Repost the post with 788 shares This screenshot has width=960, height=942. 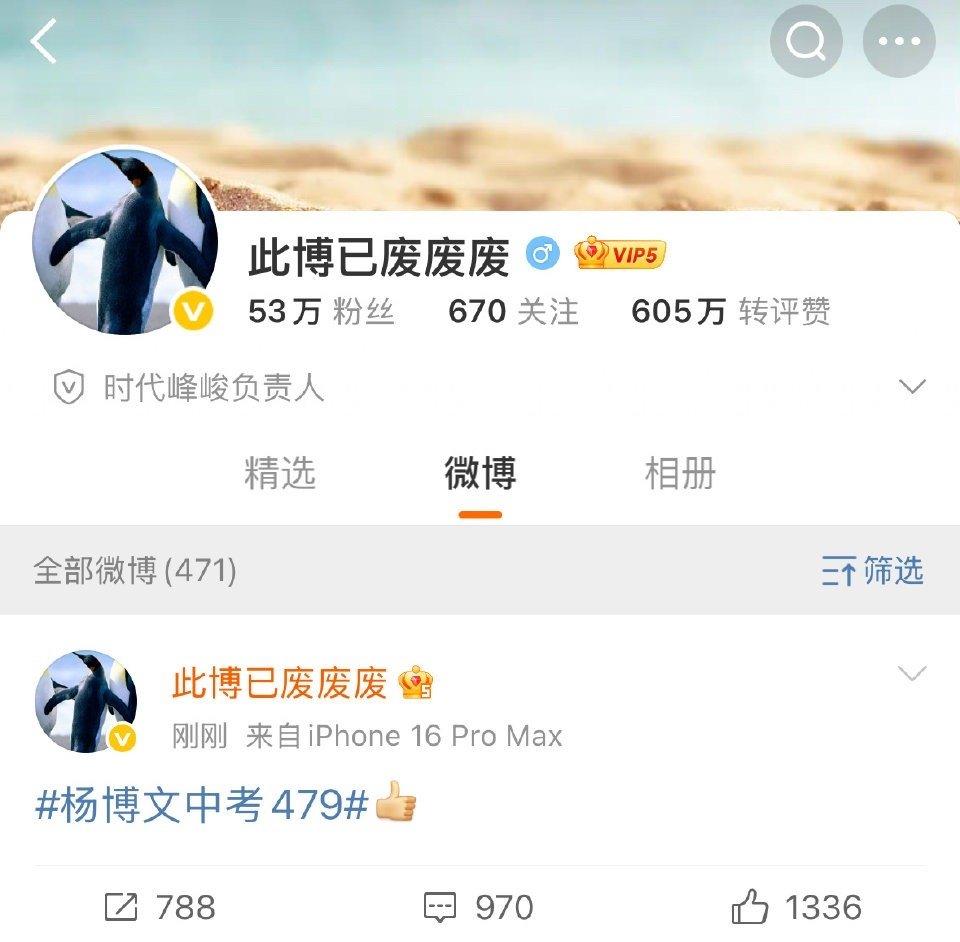160,908
